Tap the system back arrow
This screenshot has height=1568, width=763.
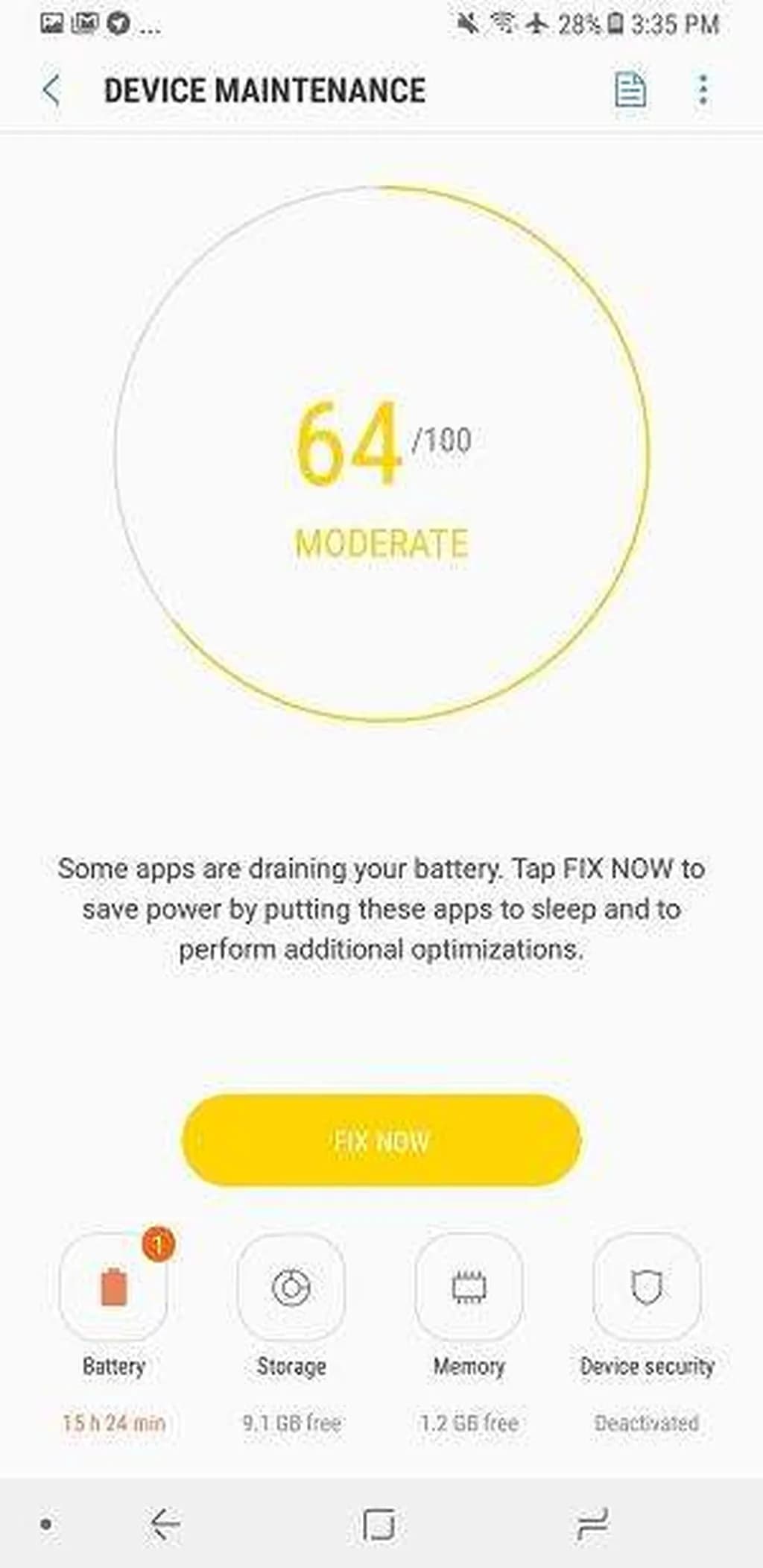tap(165, 1524)
